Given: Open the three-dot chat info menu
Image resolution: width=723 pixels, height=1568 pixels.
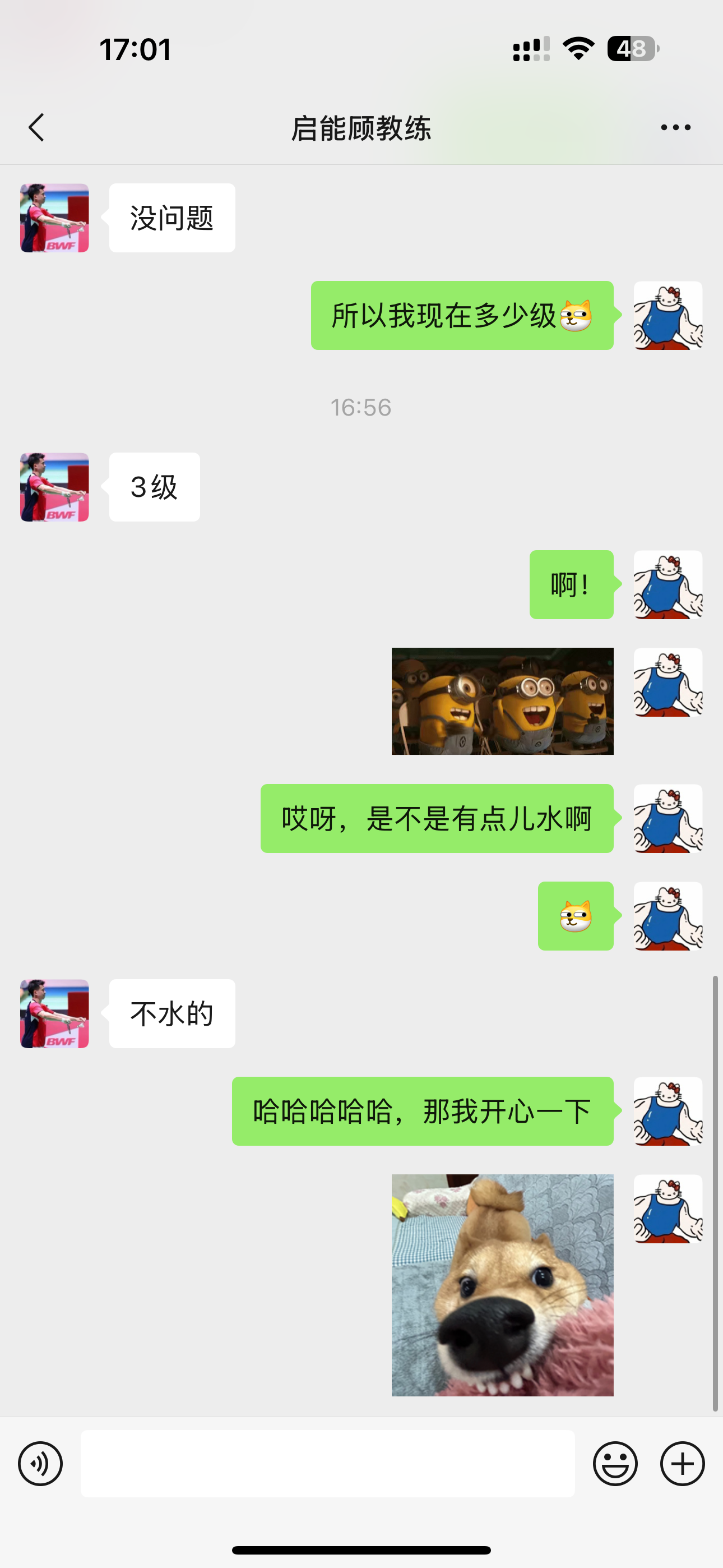Looking at the screenshot, I should (675, 127).
